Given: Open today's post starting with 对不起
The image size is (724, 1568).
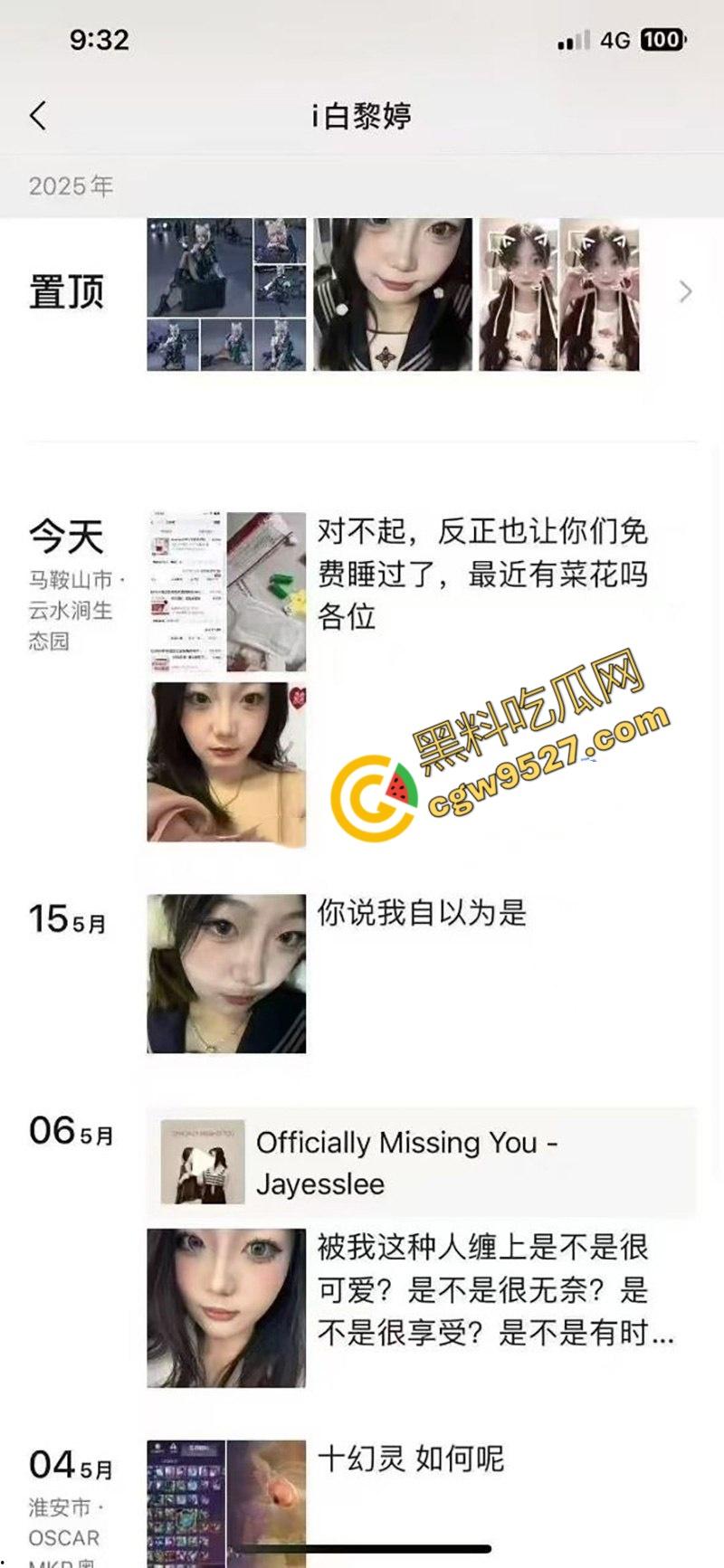Looking at the screenshot, I should (481, 574).
